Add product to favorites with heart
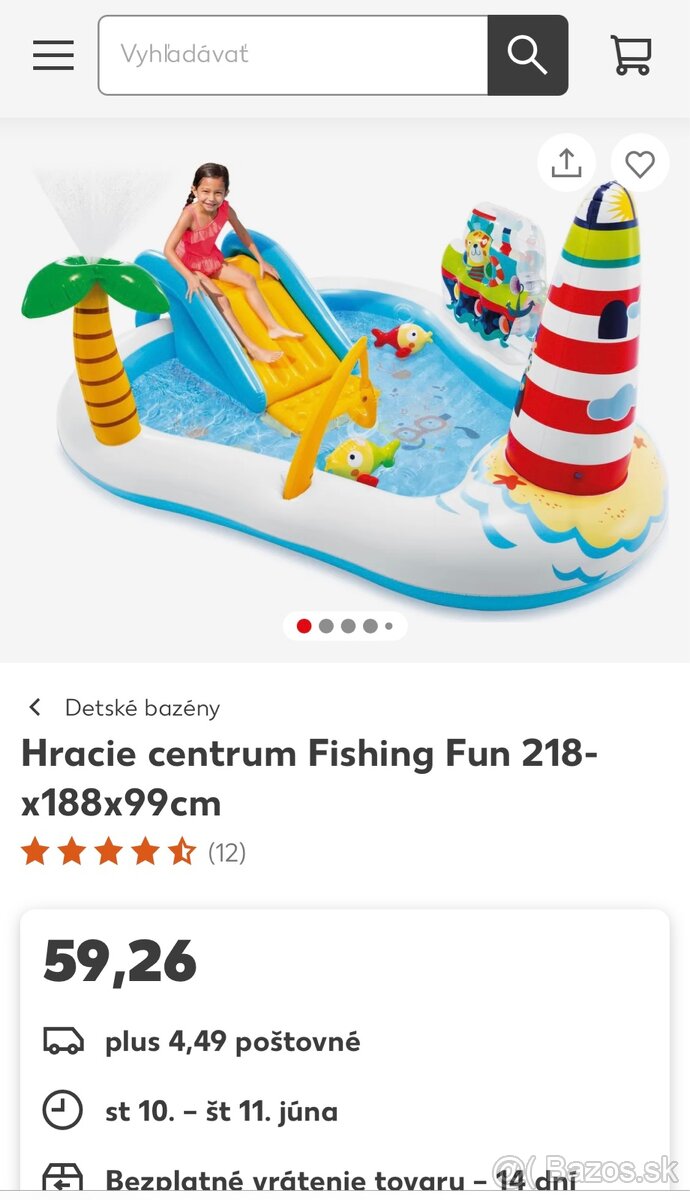Screen dimensions: 690x1200 640,163
